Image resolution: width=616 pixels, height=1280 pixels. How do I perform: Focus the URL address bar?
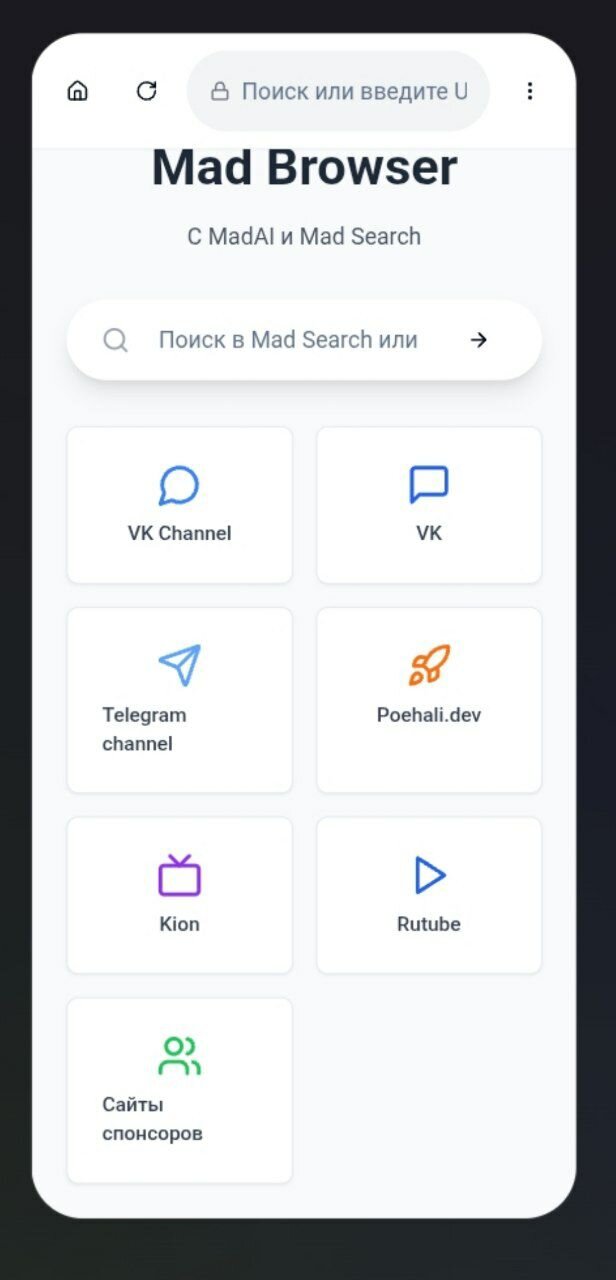[x=340, y=92]
